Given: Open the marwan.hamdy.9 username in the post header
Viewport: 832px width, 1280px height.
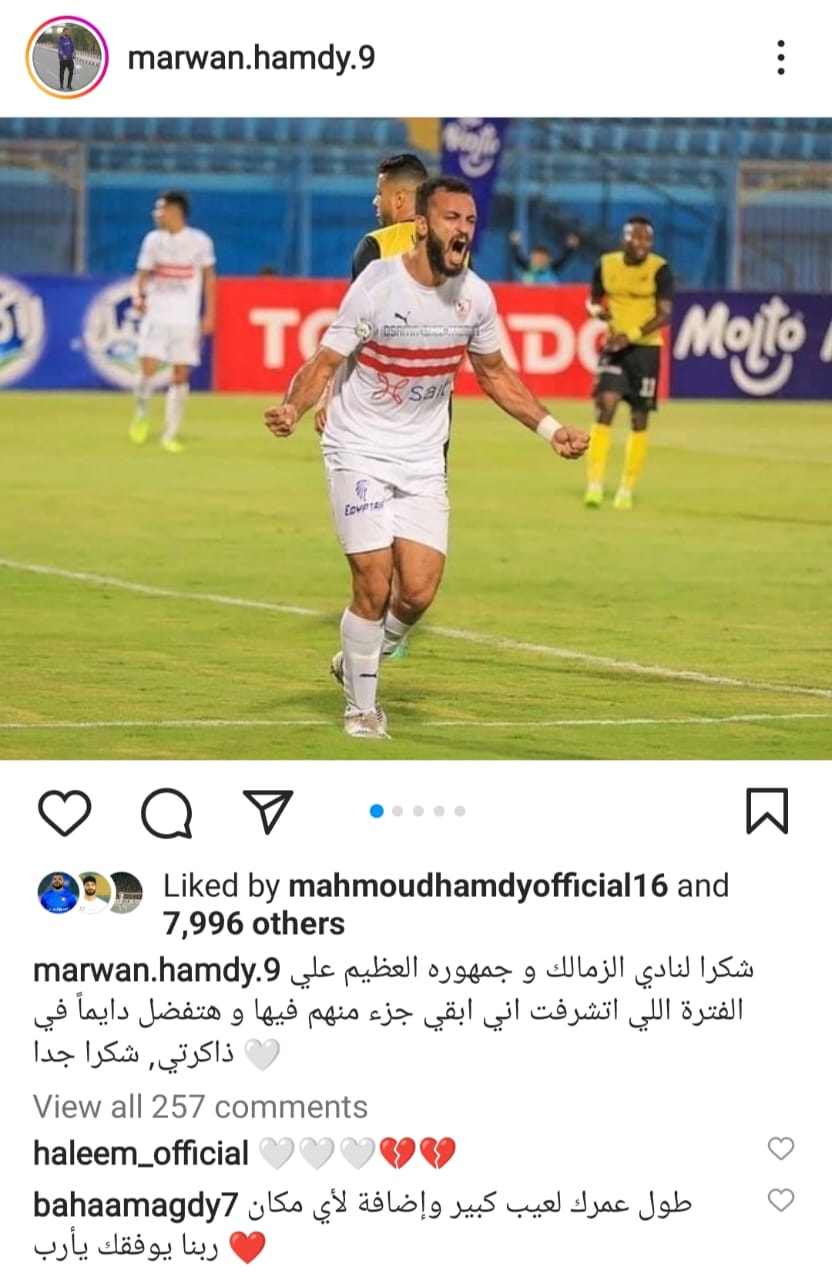Looking at the screenshot, I should coord(251,57).
